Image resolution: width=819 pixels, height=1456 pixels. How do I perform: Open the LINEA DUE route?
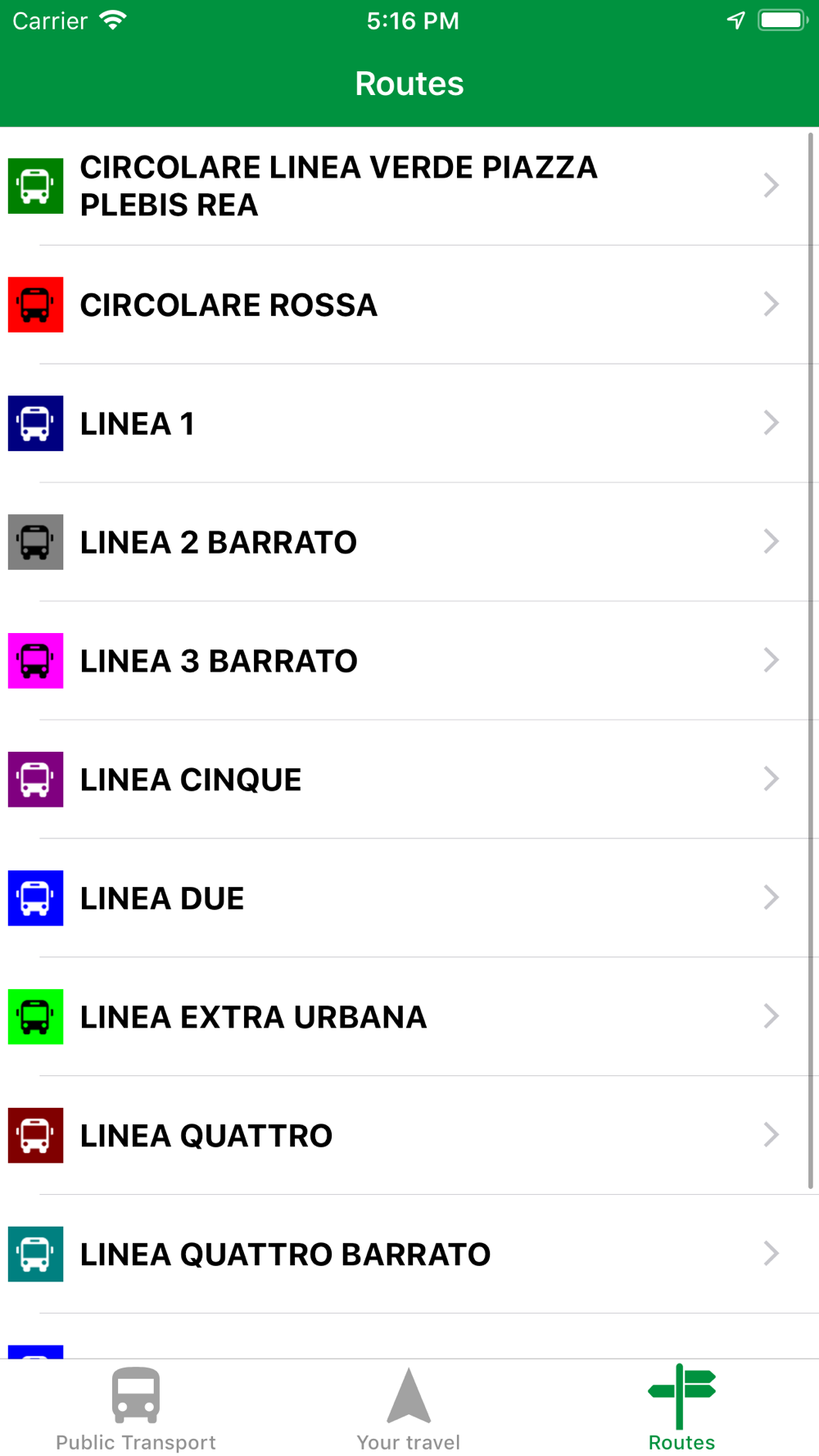tap(409, 898)
